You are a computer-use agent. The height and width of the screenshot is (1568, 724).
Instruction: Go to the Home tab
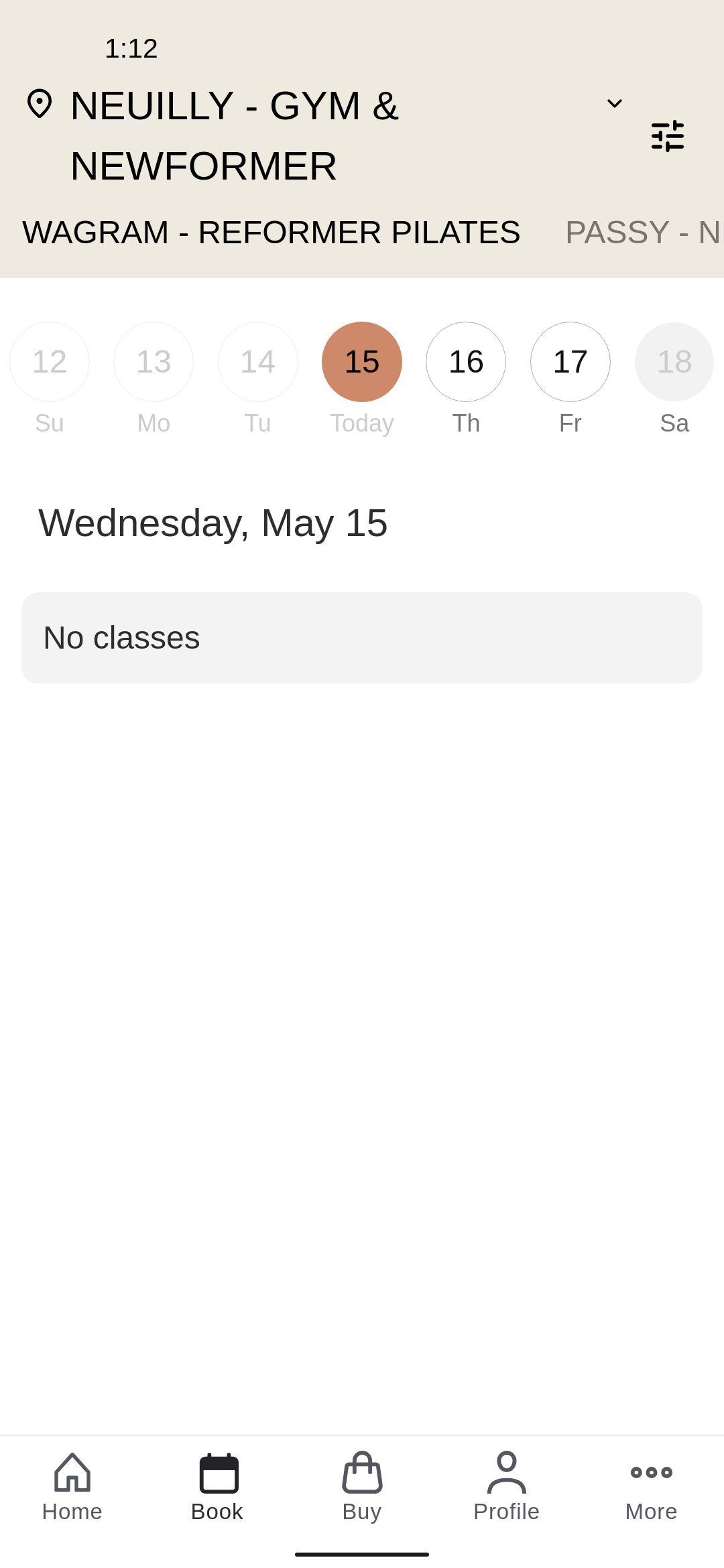(72, 1488)
